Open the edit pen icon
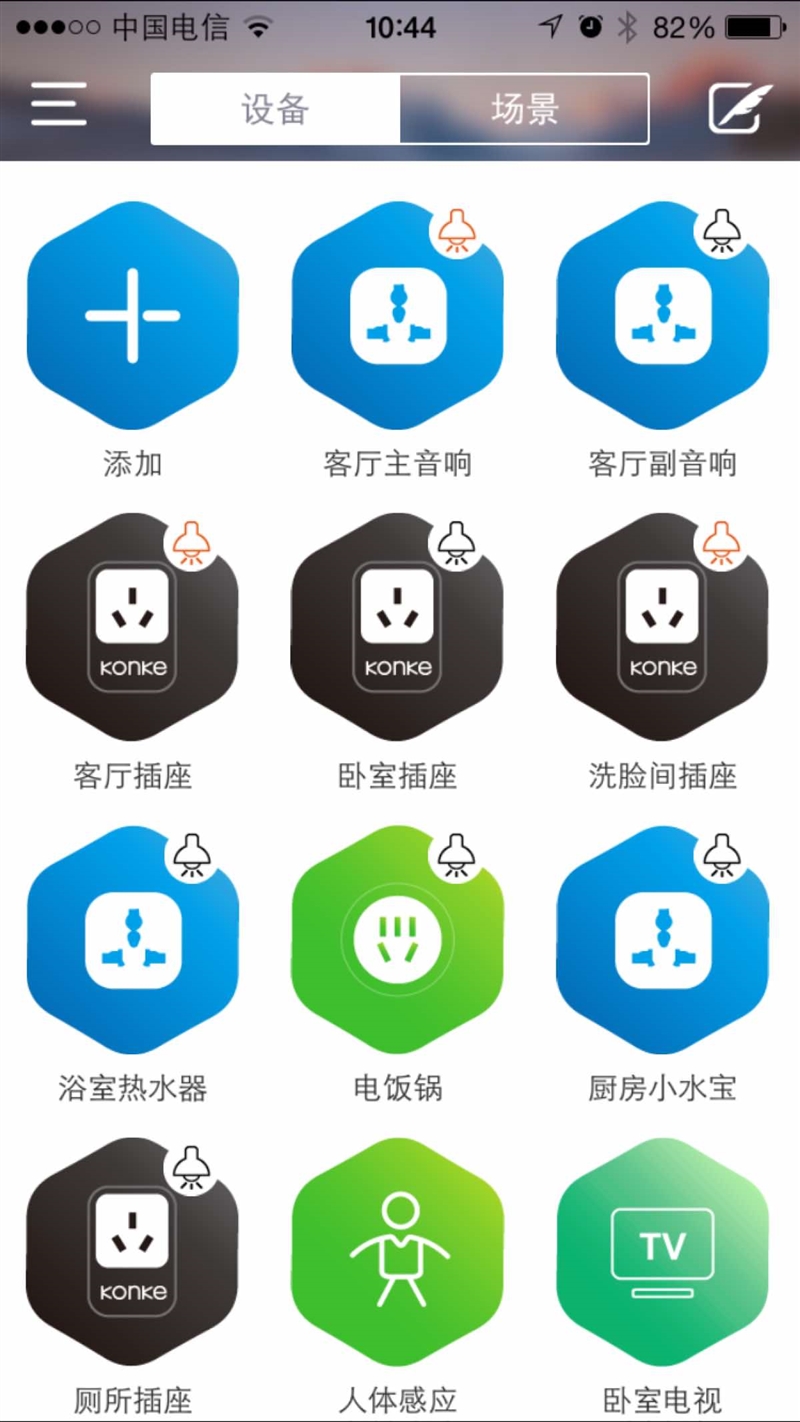800x1422 pixels. [740, 107]
